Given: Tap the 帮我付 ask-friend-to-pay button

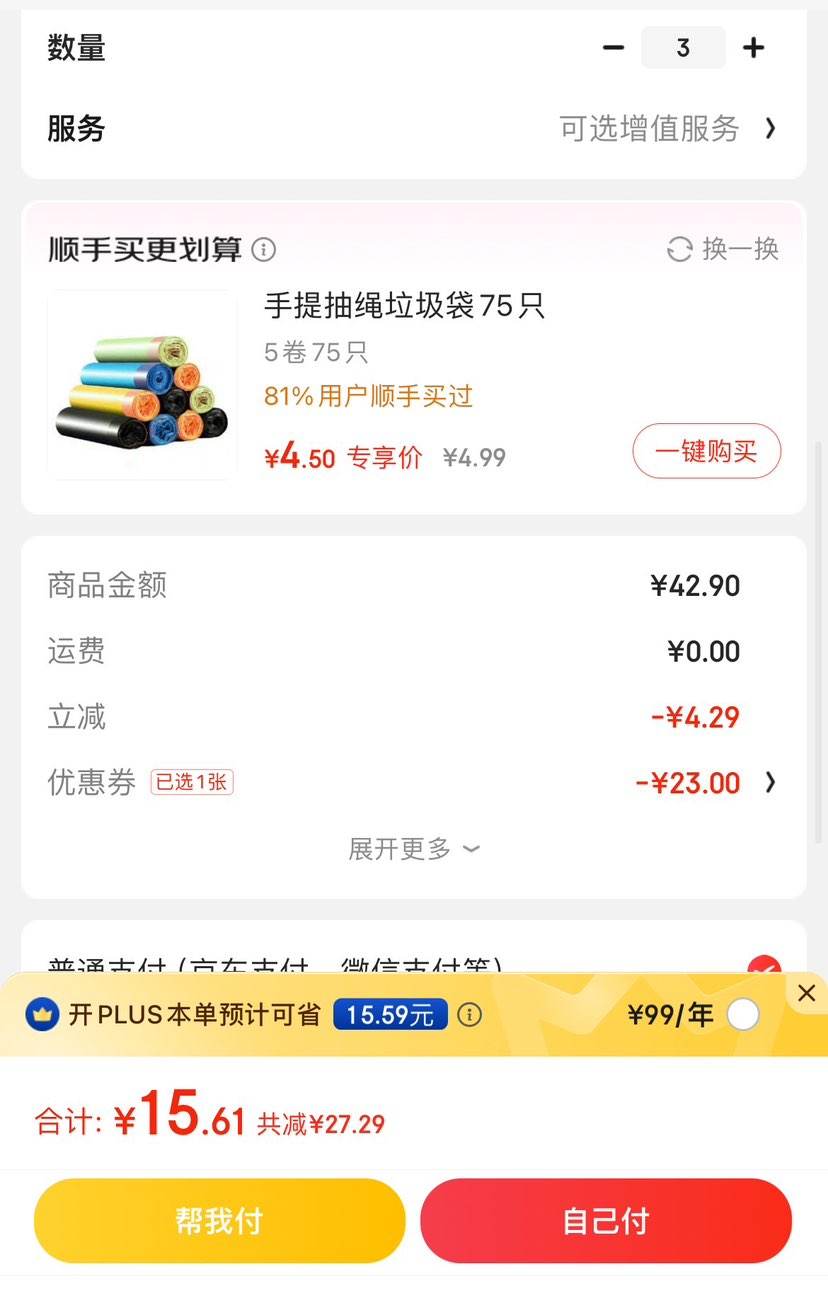Looking at the screenshot, I should [x=218, y=1220].
